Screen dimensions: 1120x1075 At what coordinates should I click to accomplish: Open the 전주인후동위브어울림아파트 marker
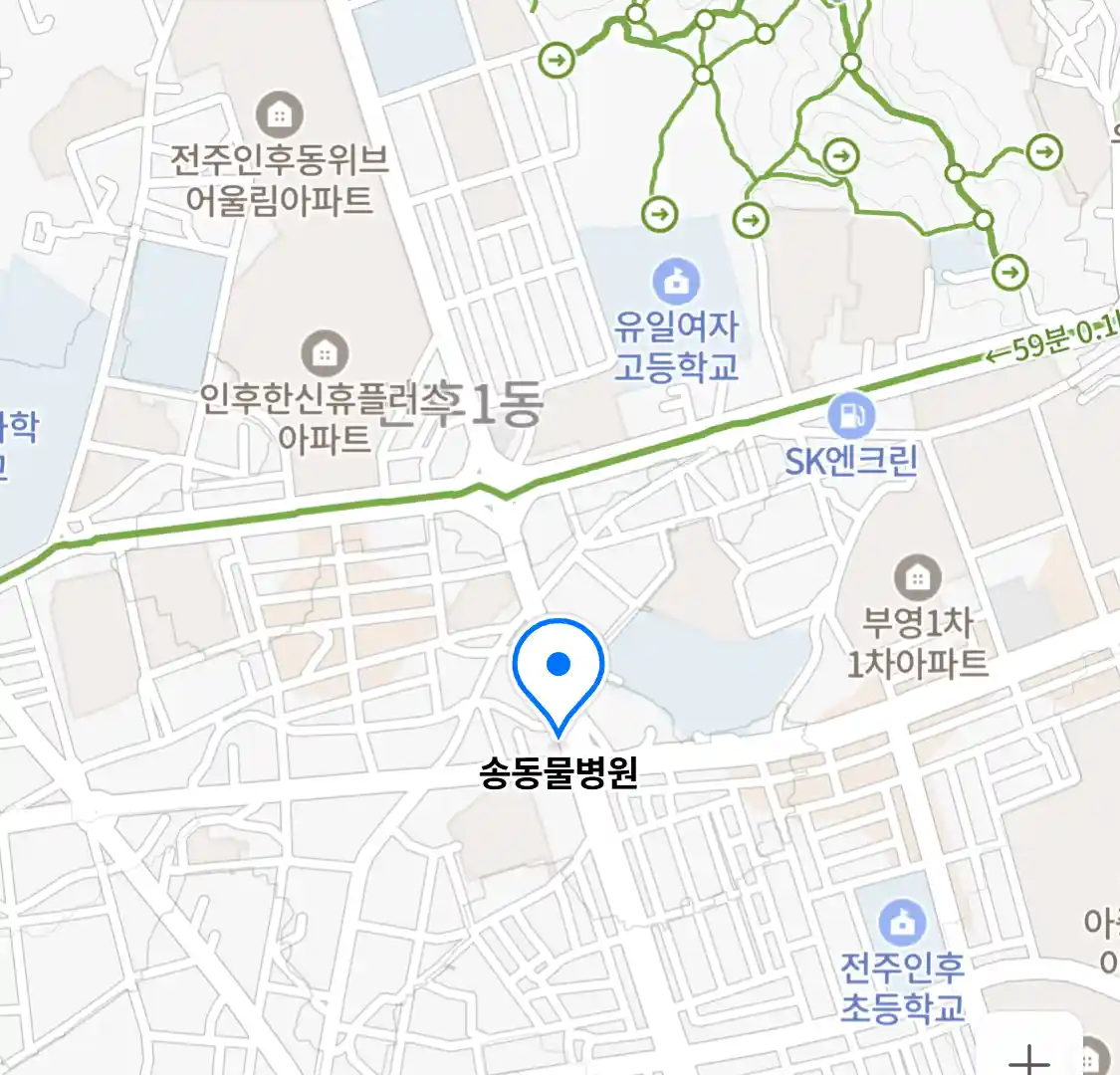tap(280, 115)
